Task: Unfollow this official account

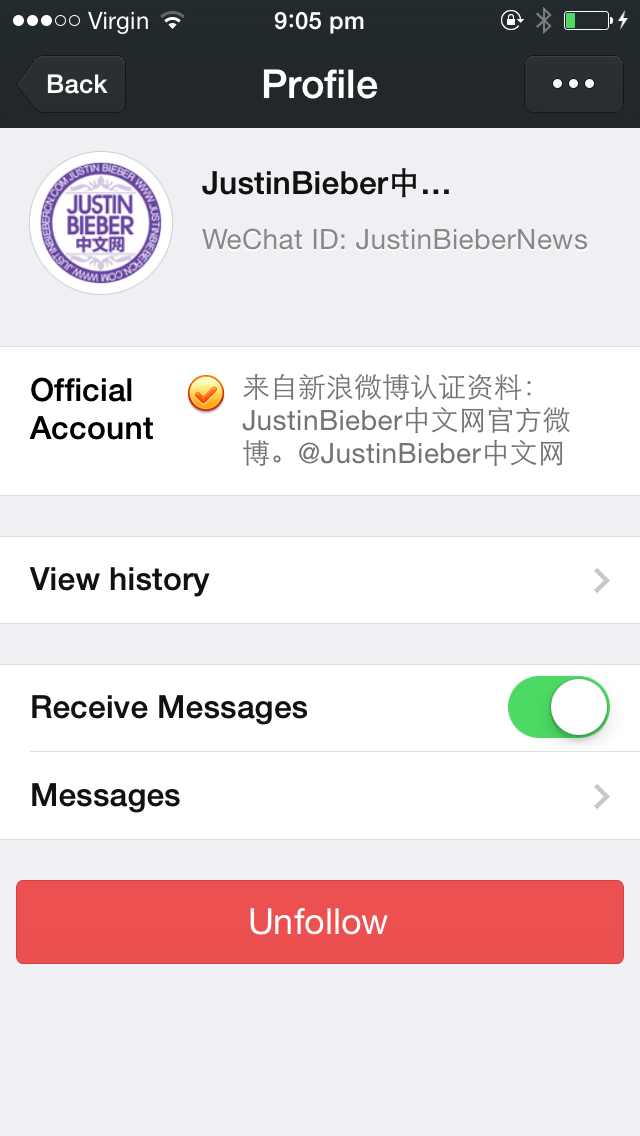Action: click(x=320, y=922)
